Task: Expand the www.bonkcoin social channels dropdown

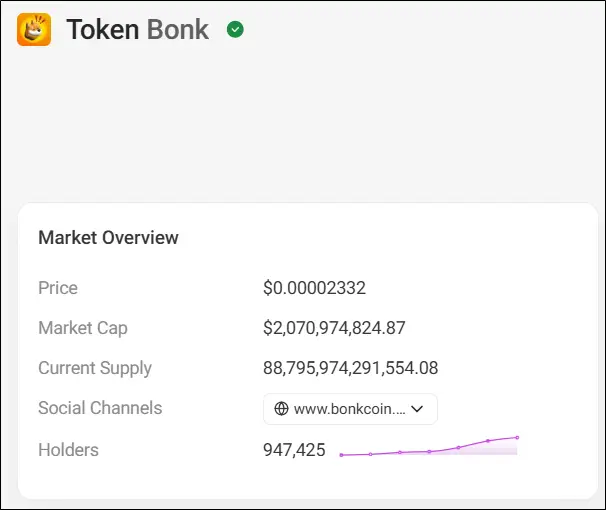Action: [x=350, y=409]
